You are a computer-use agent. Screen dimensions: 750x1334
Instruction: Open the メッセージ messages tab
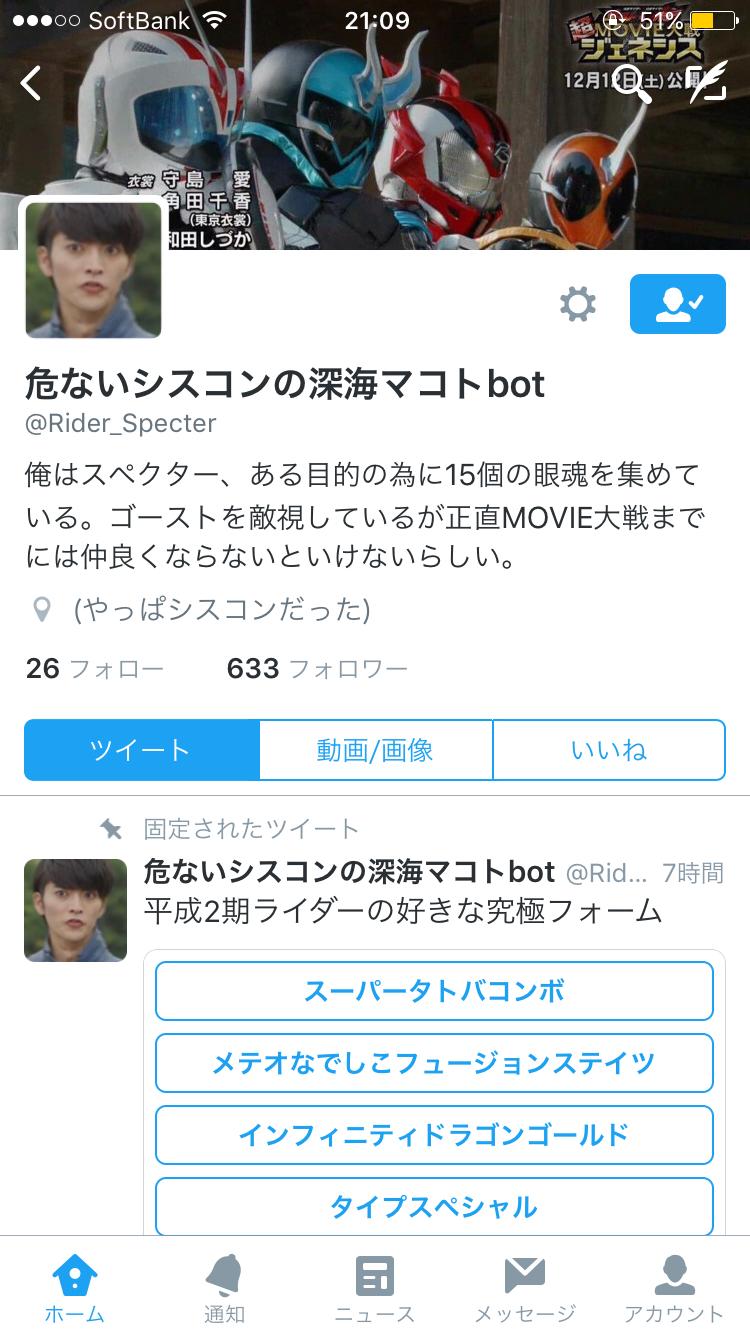pos(525,1288)
